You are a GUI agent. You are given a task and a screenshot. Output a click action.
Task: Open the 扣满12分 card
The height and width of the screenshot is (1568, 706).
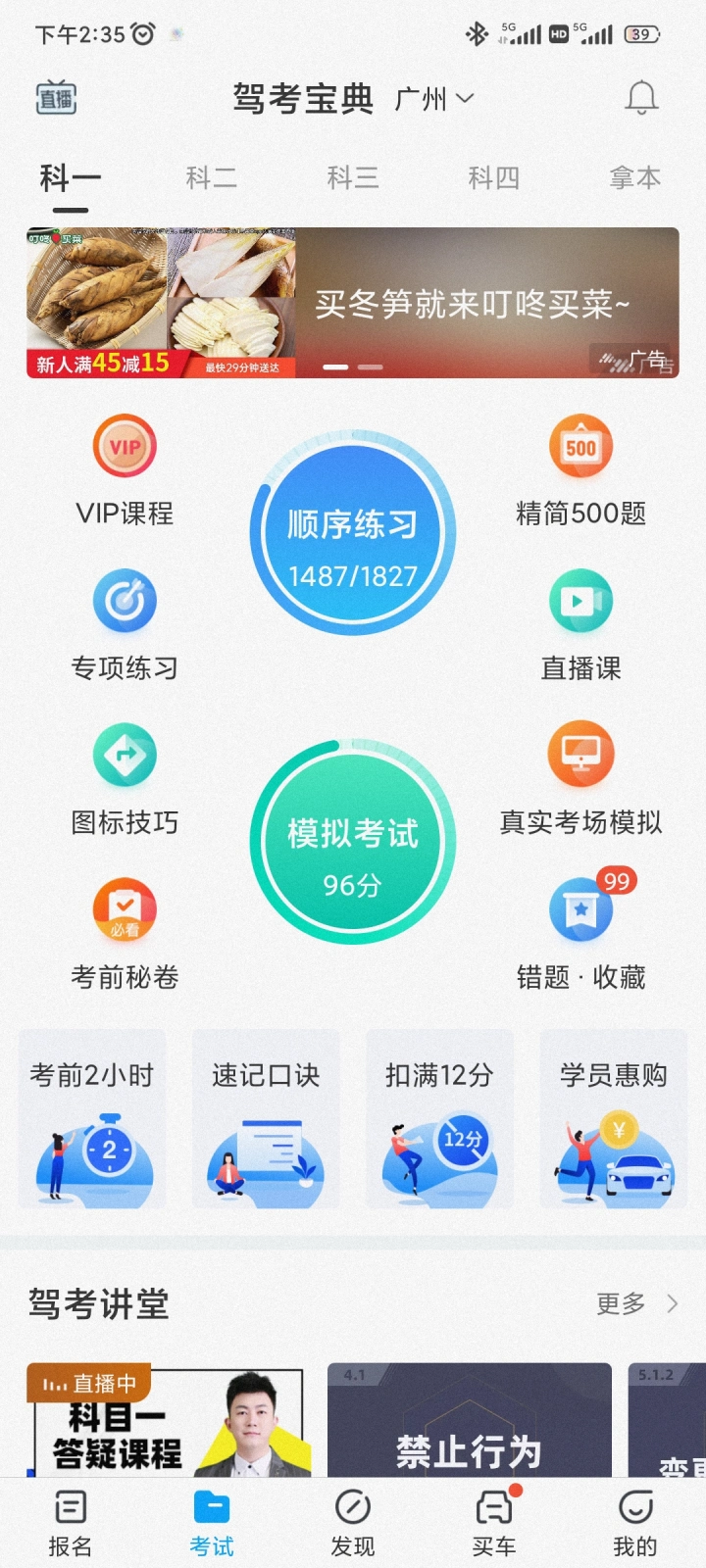[x=439, y=1119]
